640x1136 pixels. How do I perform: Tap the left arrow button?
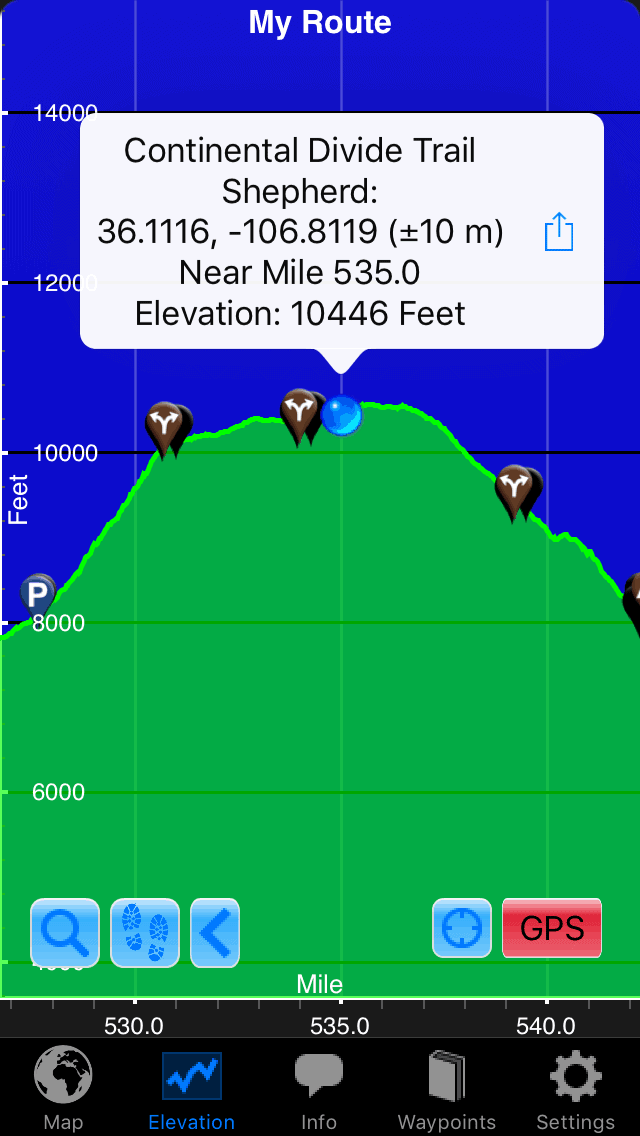[215, 932]
